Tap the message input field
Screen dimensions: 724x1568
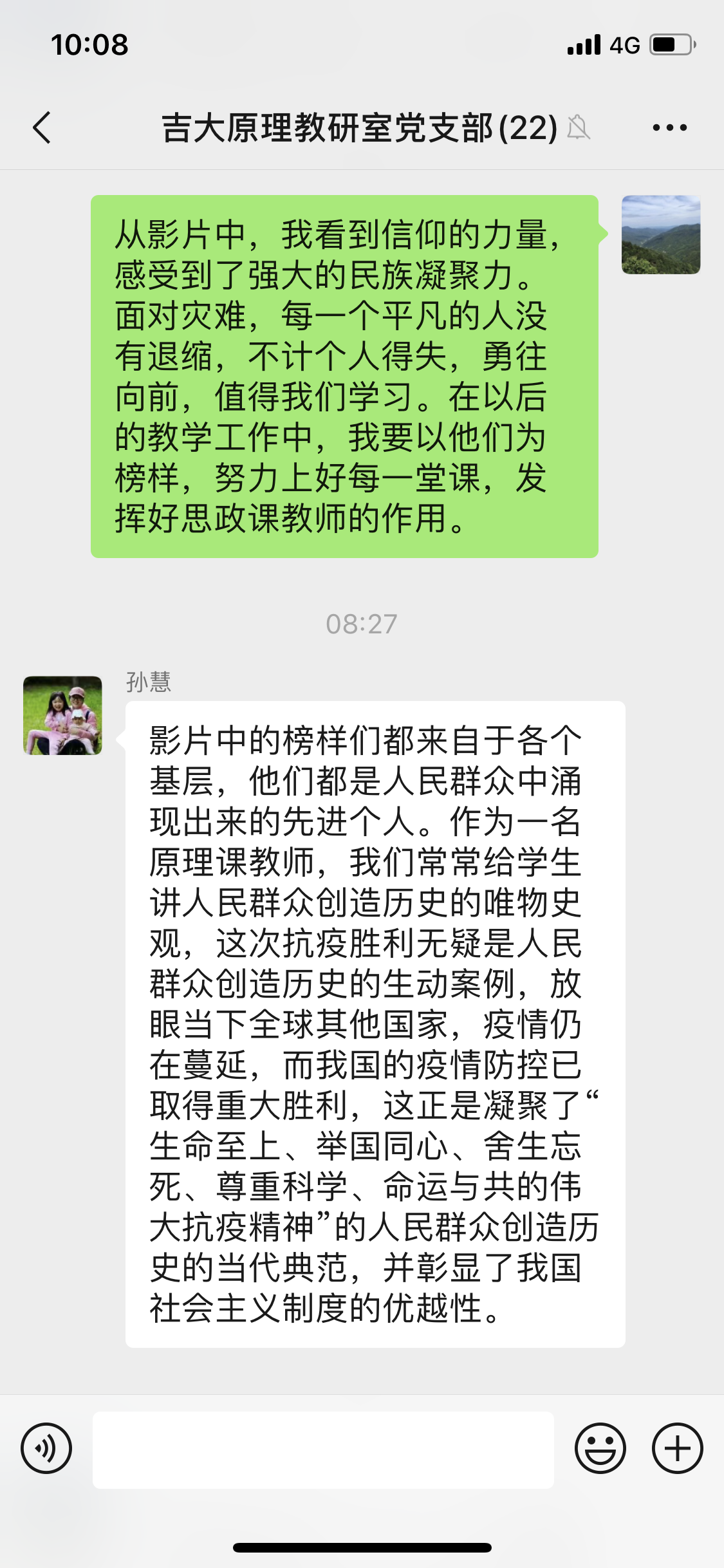tap(323, 1450)
